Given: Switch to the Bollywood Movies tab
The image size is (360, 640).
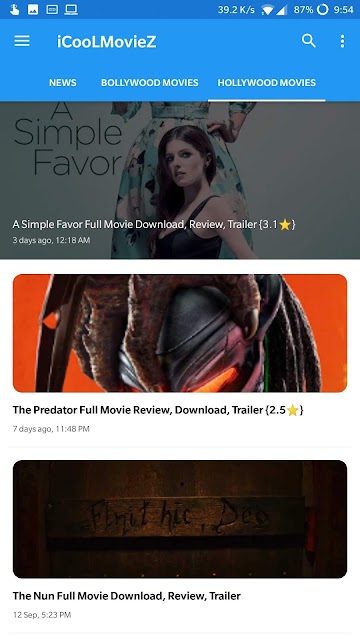Looking at the screenshot, I should (150, 83).
